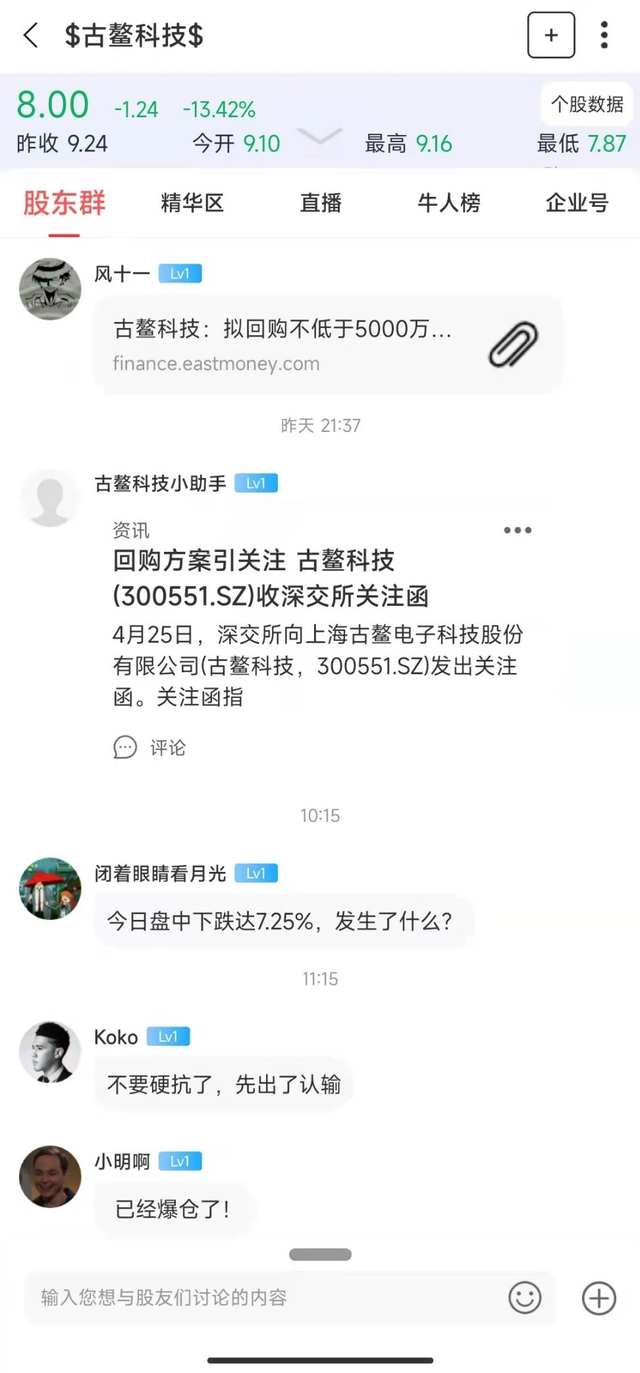Viewport: 640px width, 1373px height.
Task: Tap the message input field
Action: tap(264, 1298)
